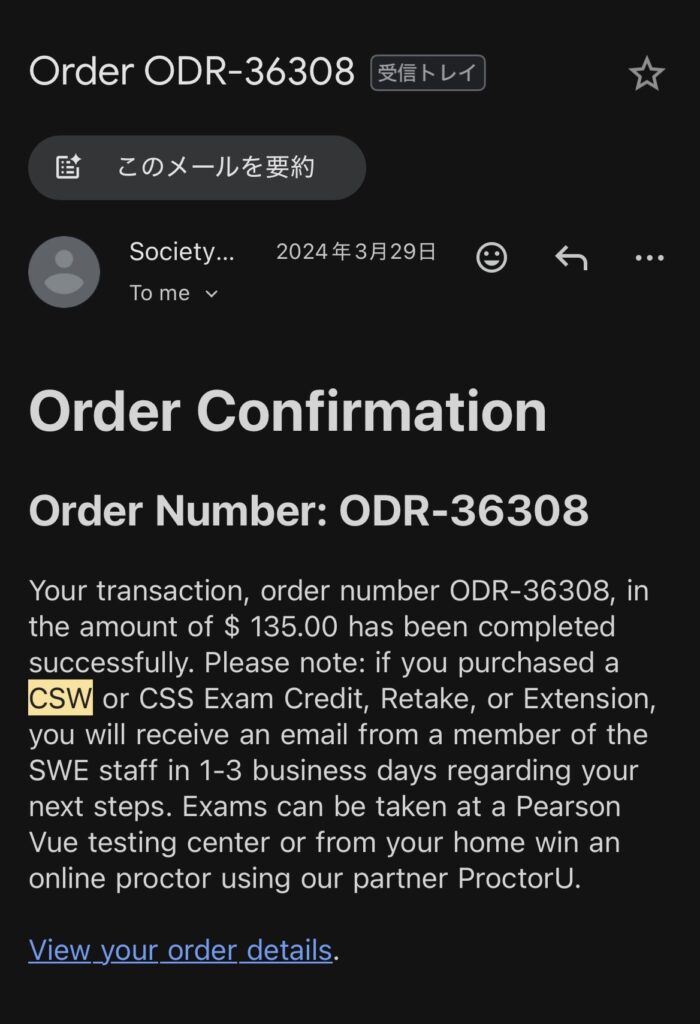Image resolution: width=700 pixels, height=1024 pixels.
Task: Tap the このメールを要約 summarize button
Action: click(x=197, y=167)
